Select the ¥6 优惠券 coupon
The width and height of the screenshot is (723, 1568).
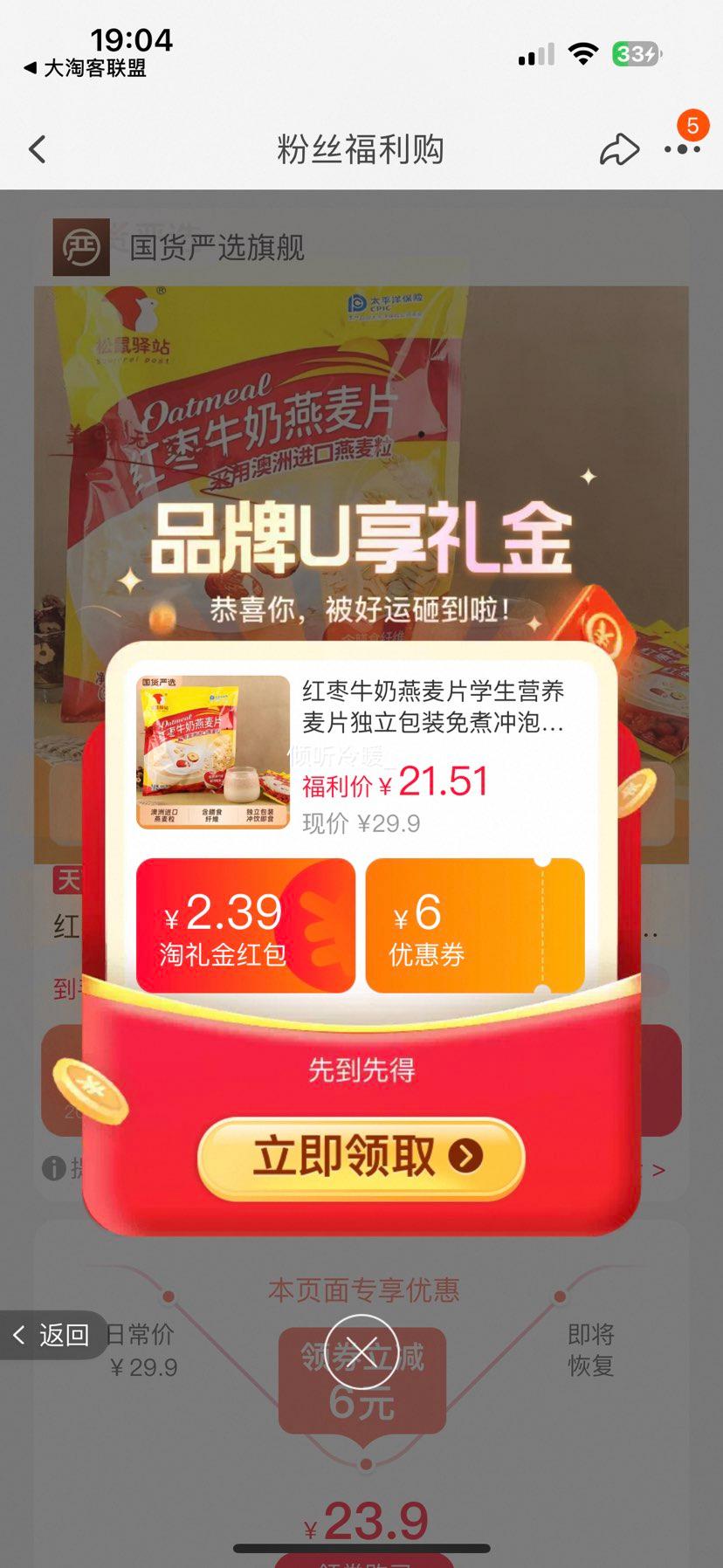coord(474,926)
